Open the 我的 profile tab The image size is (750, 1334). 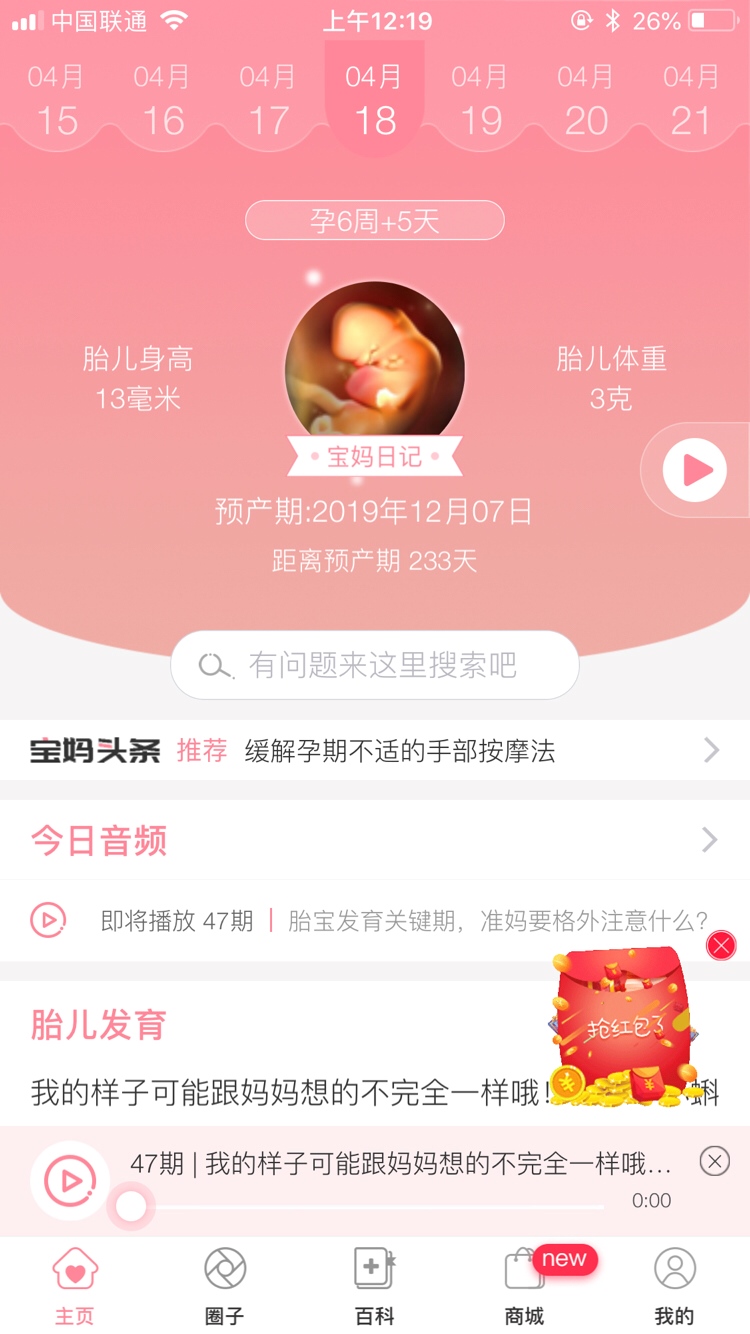(674, 1286)
